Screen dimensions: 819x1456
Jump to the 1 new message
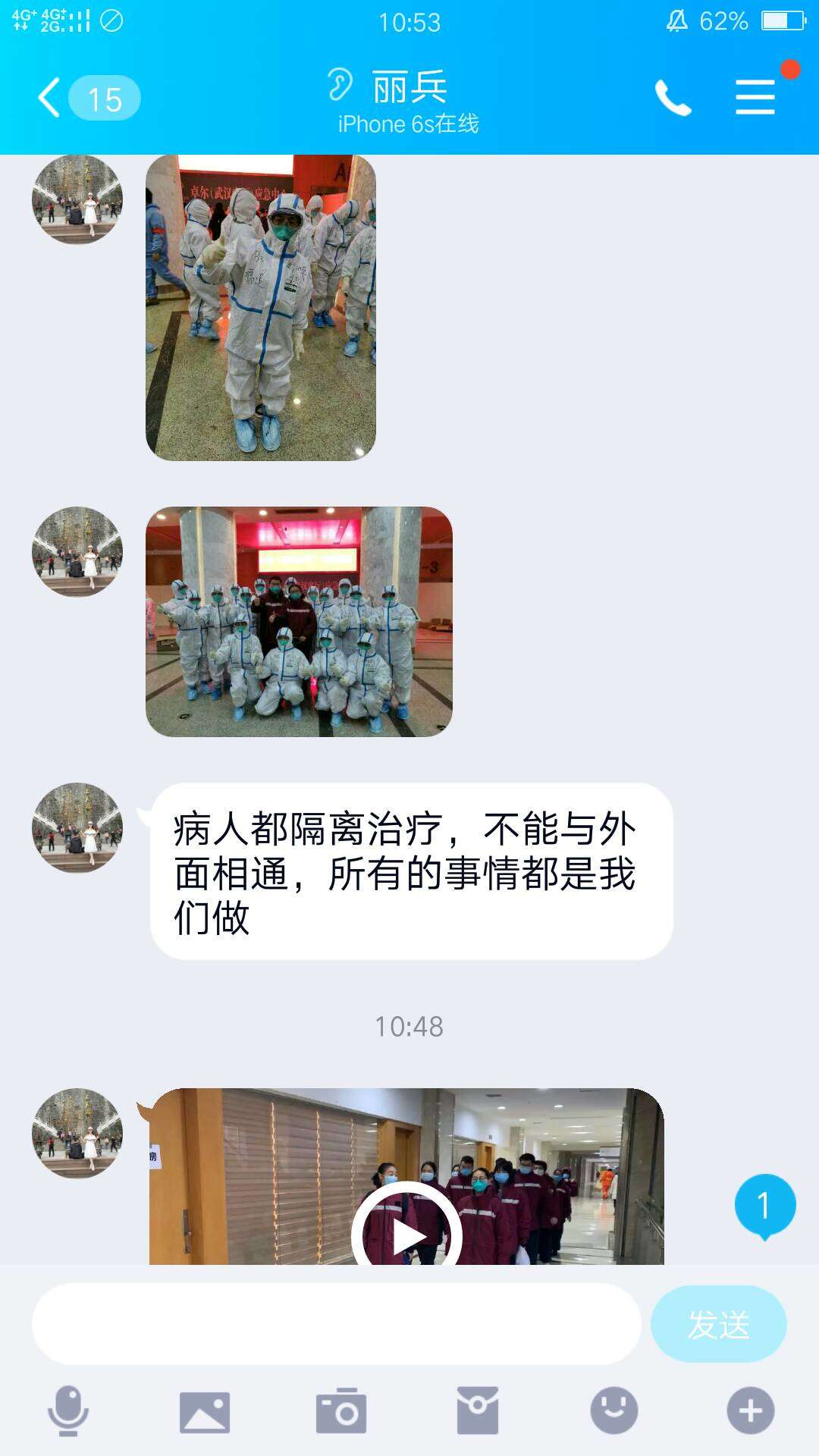click(764, 1205)
